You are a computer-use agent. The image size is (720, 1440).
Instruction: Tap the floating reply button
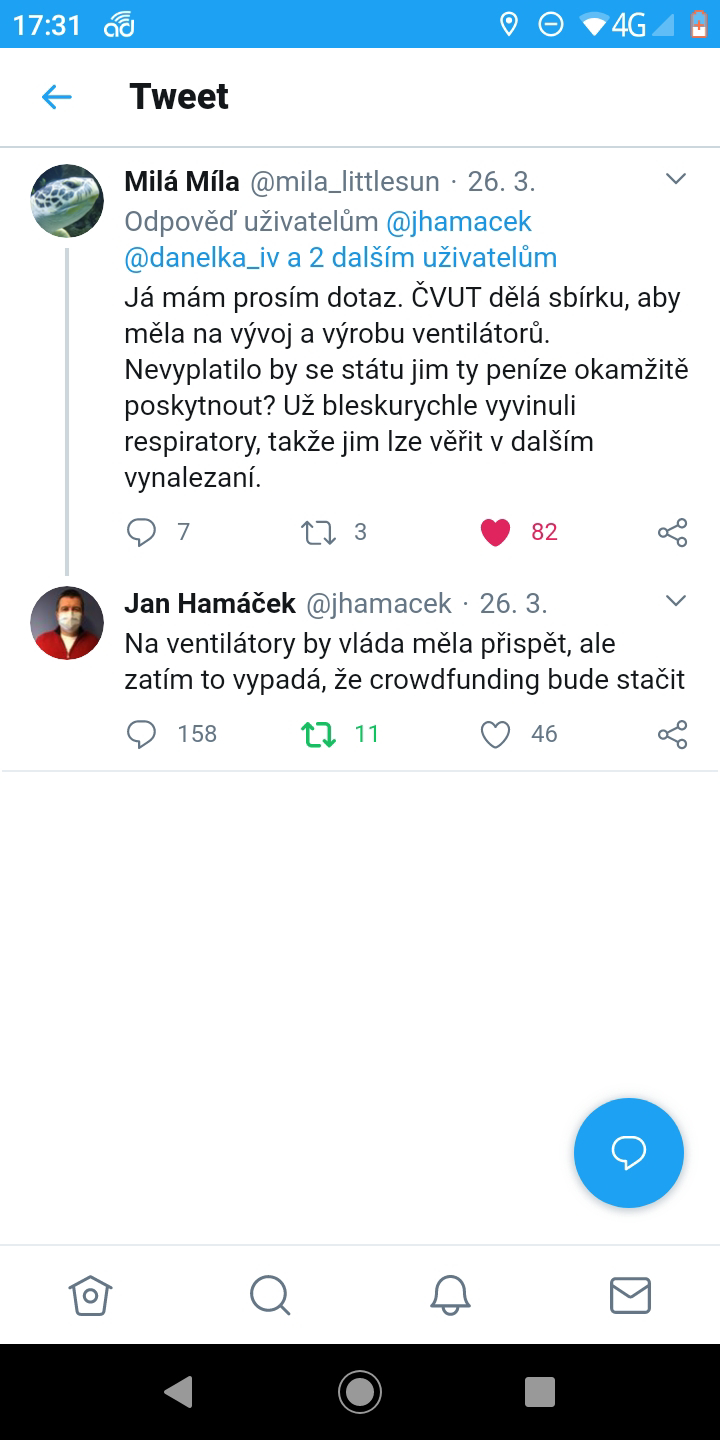click(629, 1153)
